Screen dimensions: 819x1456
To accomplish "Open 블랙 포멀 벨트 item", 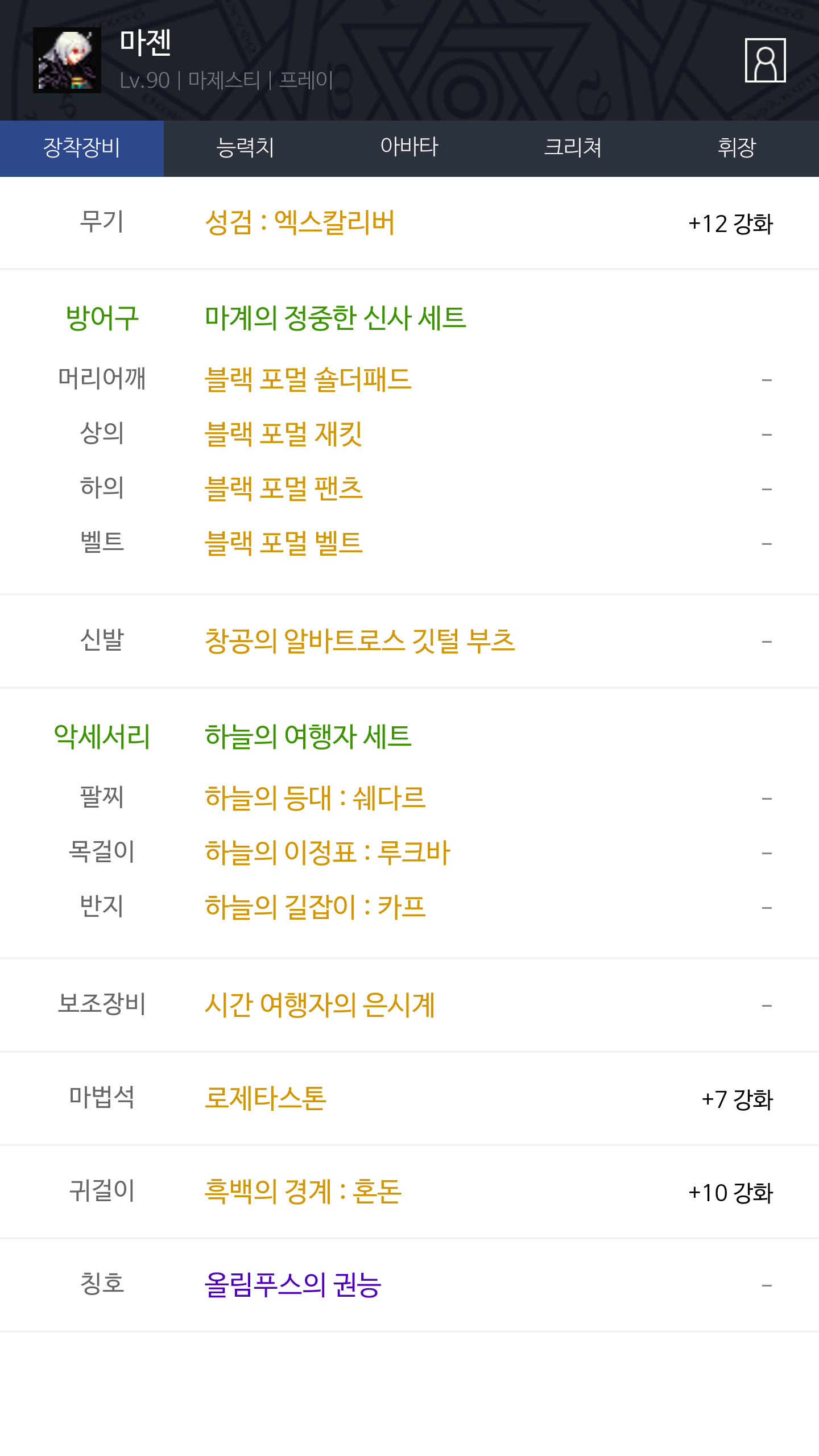I will (x=283, y=543).
